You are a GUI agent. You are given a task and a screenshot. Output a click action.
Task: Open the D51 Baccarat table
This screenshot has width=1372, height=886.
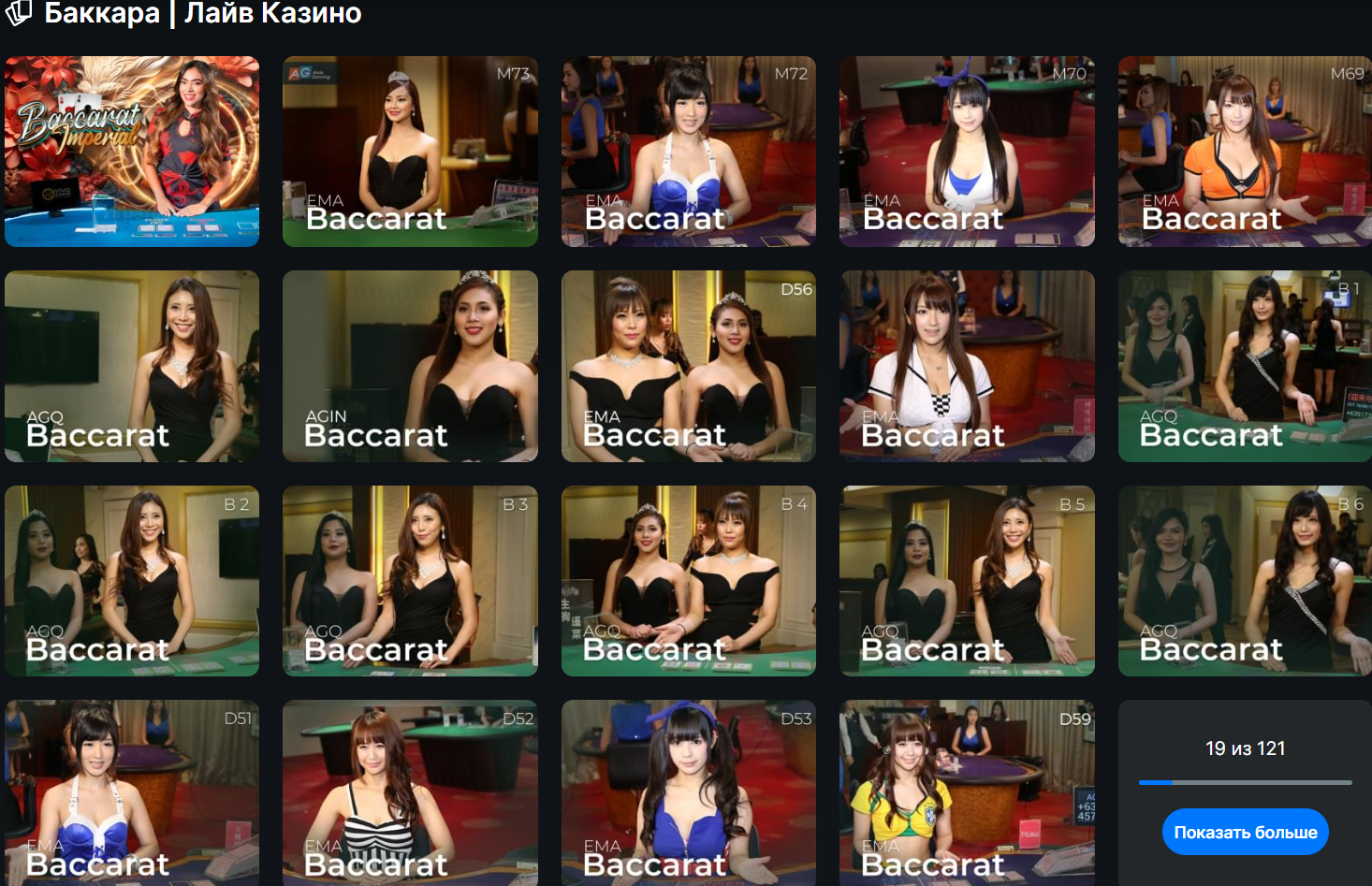click(131, 792)
